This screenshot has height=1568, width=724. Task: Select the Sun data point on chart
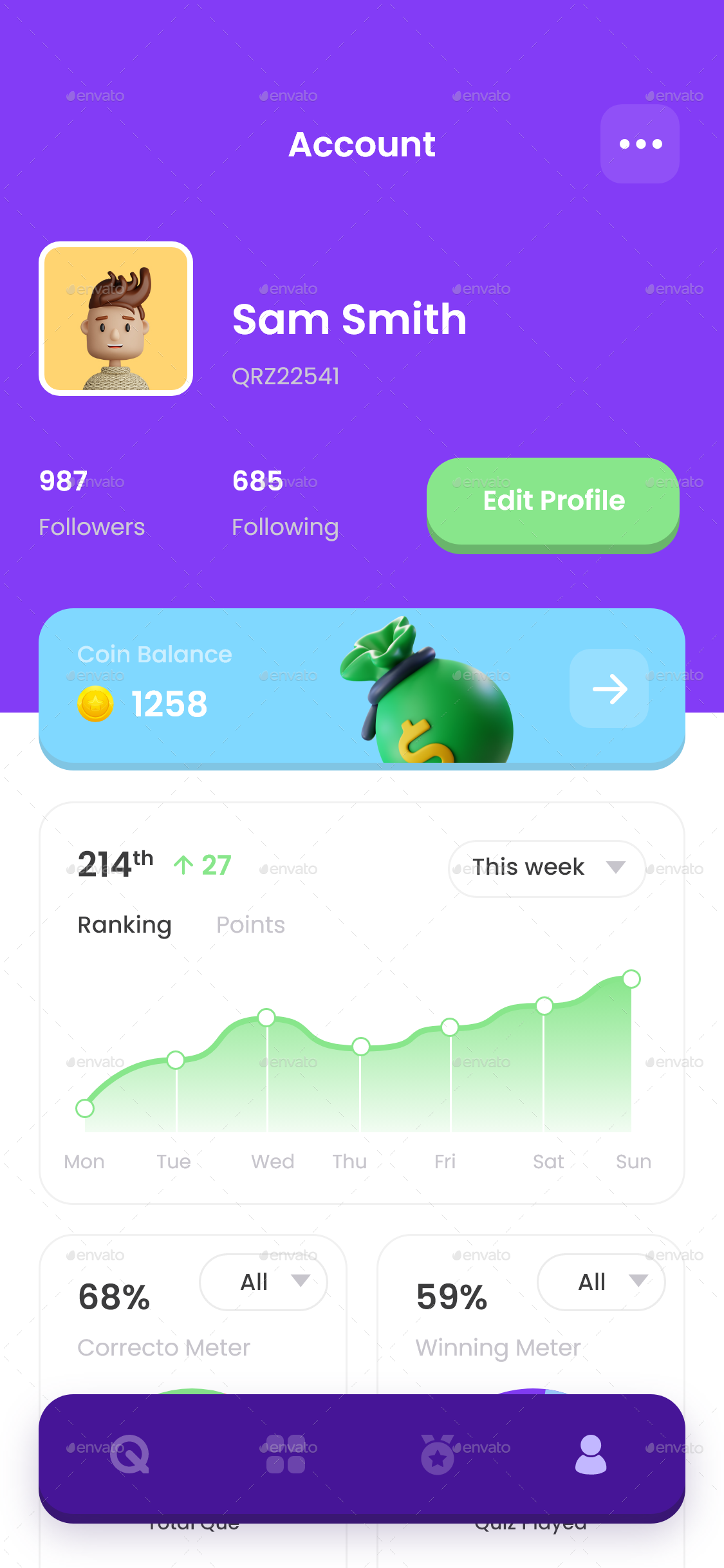(x=631, y=979)
